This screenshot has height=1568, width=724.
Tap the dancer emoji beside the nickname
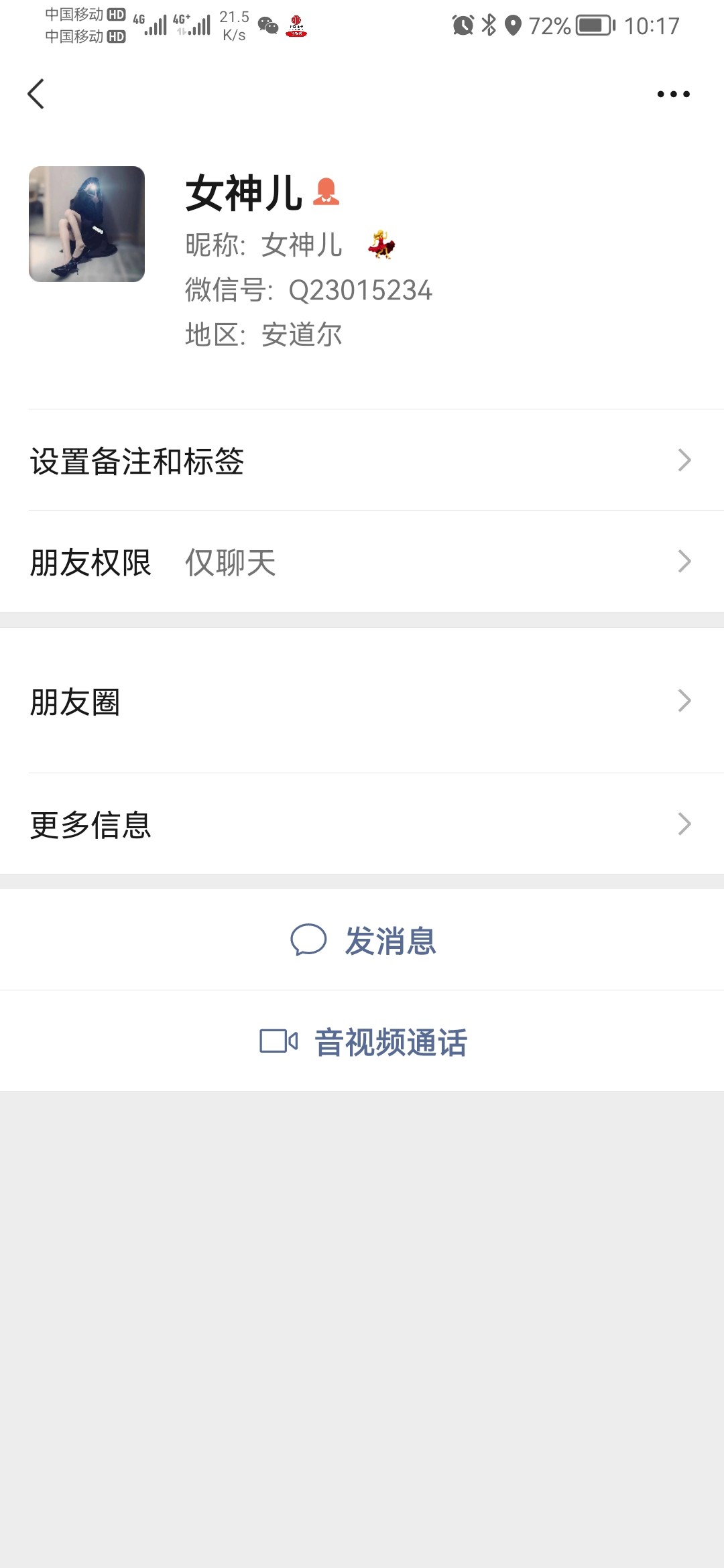pyautogui.click(x=380, y=245)
